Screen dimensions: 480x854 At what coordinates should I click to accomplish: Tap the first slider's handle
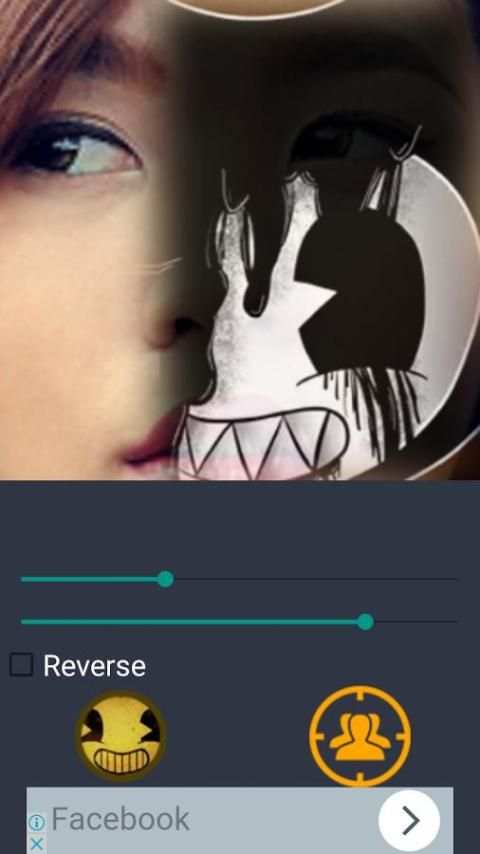point(165,579)
